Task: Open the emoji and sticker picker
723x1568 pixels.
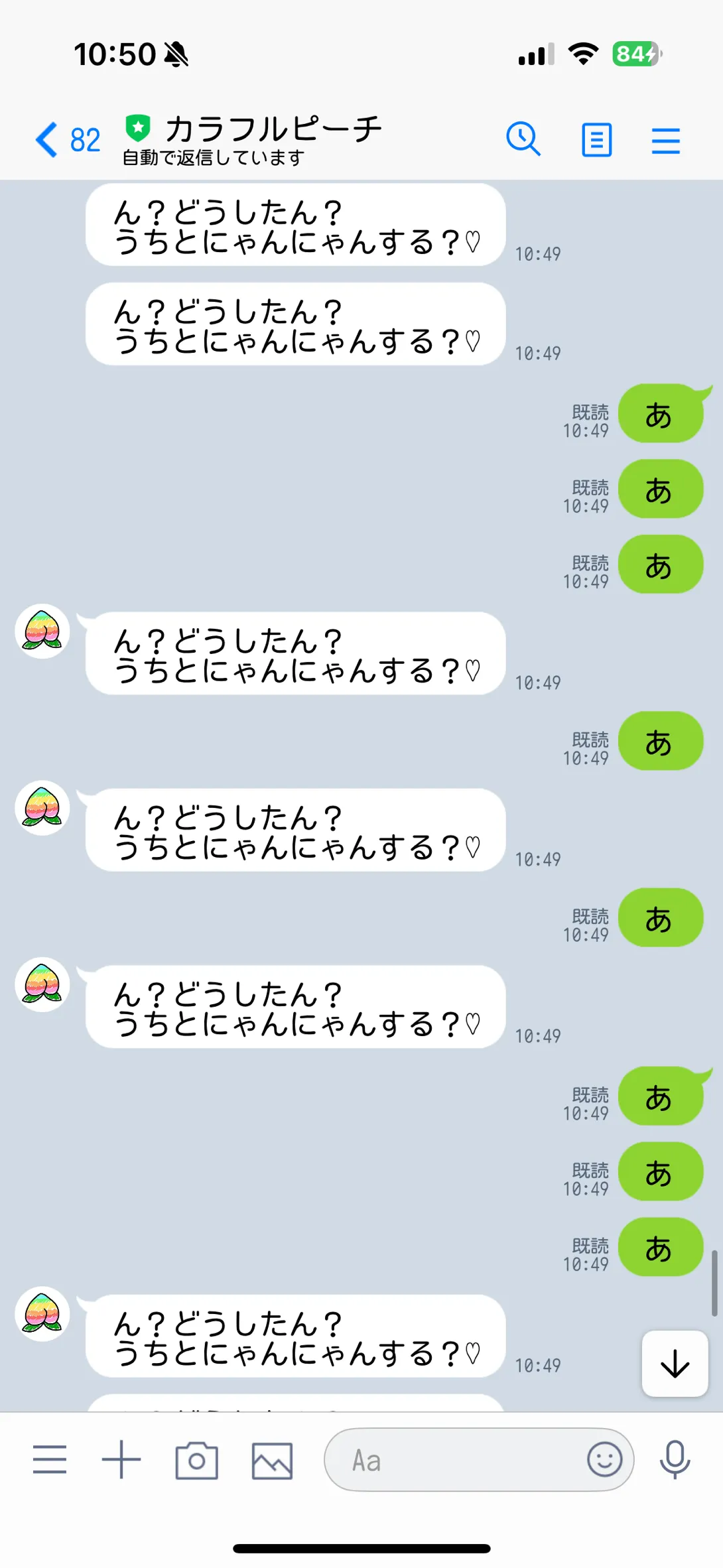Action: pos(604,1459)
